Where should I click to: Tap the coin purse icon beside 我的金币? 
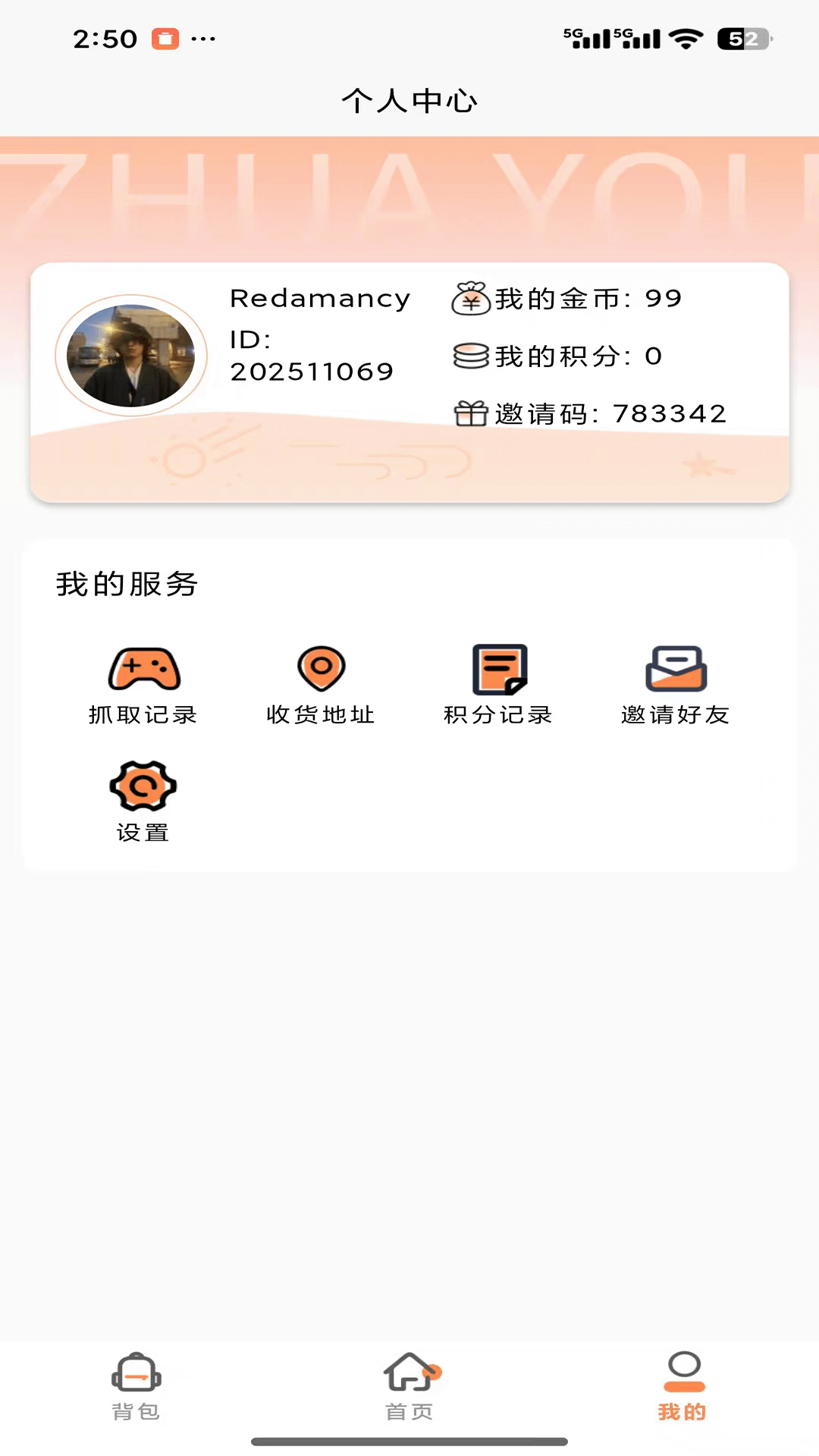click(469, 299)
